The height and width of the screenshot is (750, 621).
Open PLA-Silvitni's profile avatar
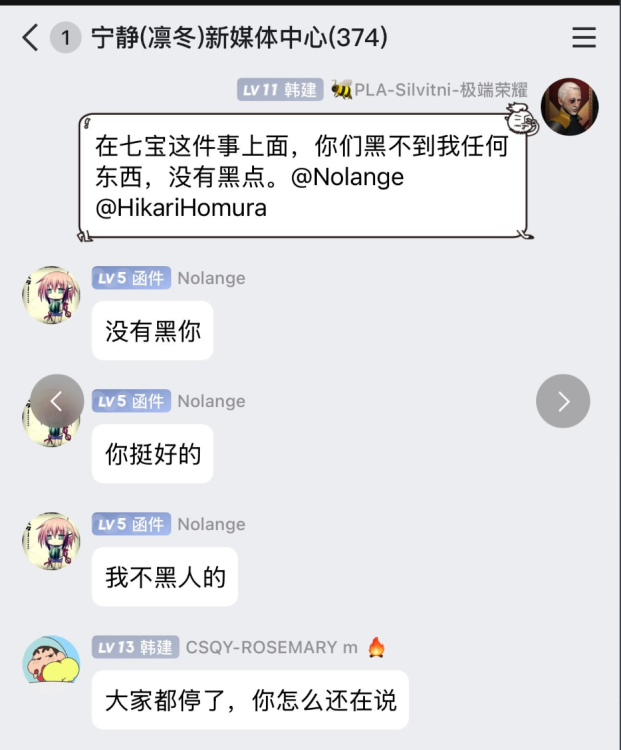point(569,106)
